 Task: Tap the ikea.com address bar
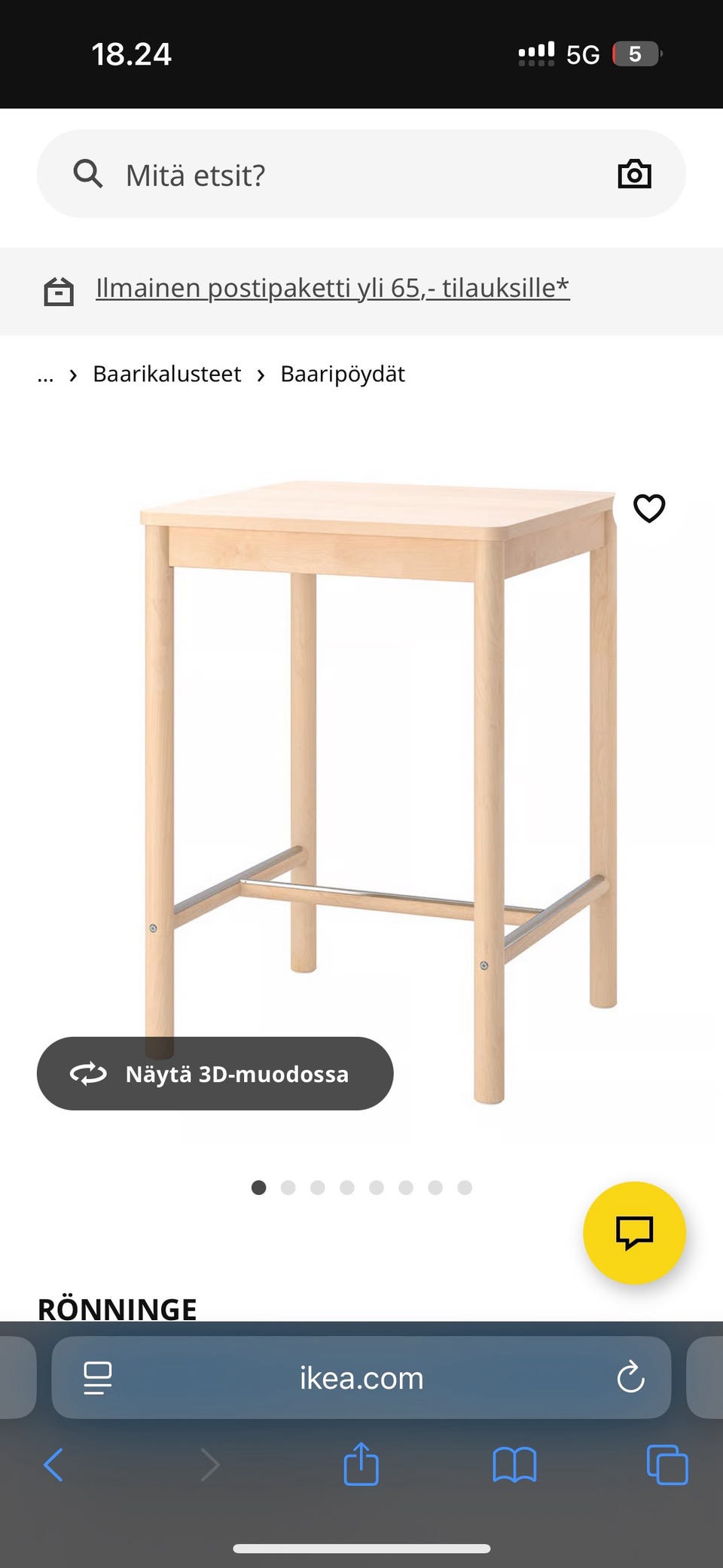click(361, 1377)
